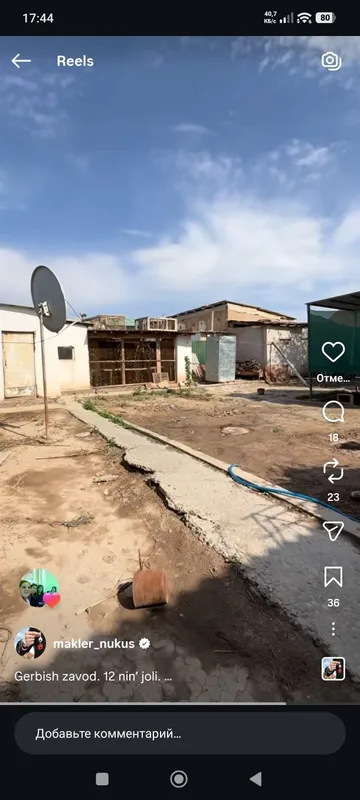Screen dimensions: 360x800
Task: Open the comments on this reel
Action: 333,411
